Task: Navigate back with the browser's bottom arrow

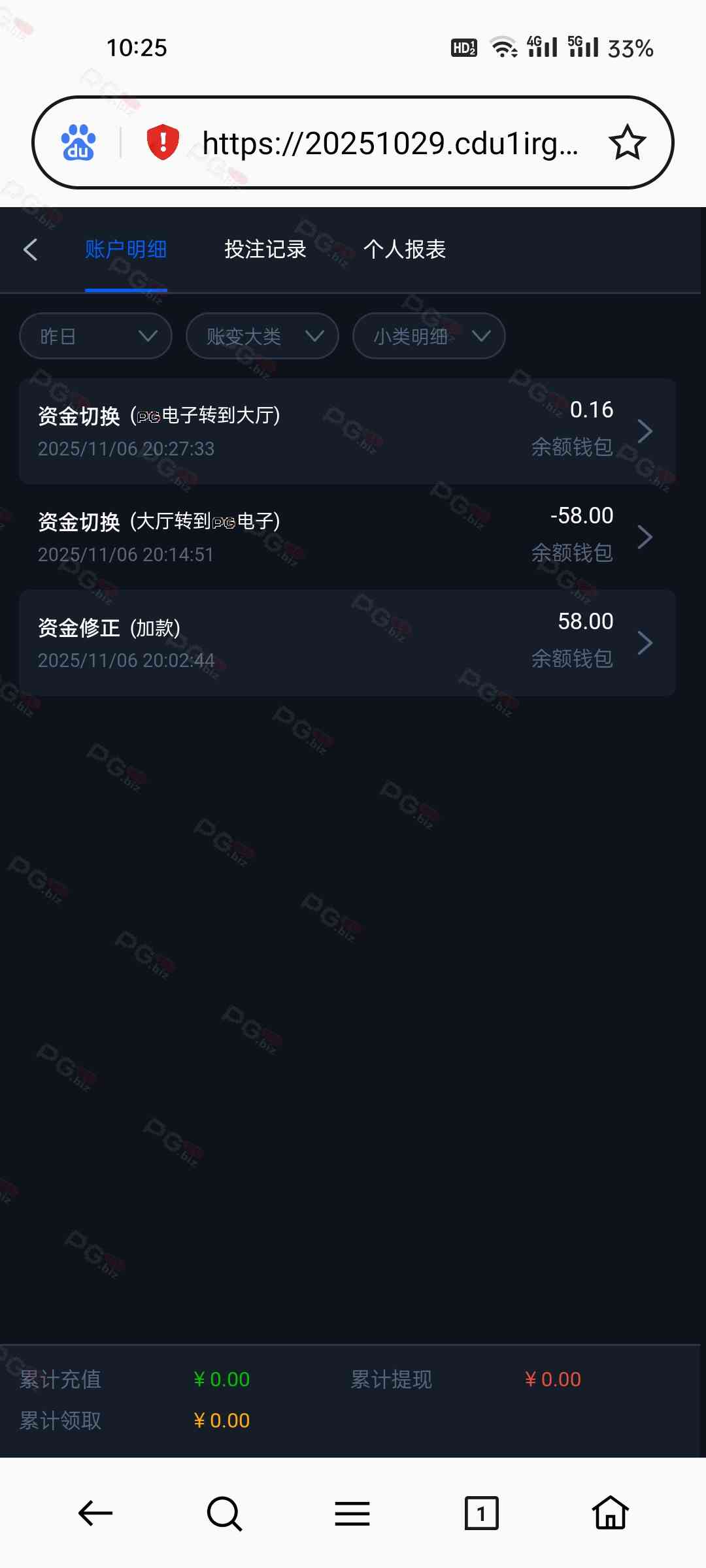Action: pyautogui.click(x=95, y=1513)
